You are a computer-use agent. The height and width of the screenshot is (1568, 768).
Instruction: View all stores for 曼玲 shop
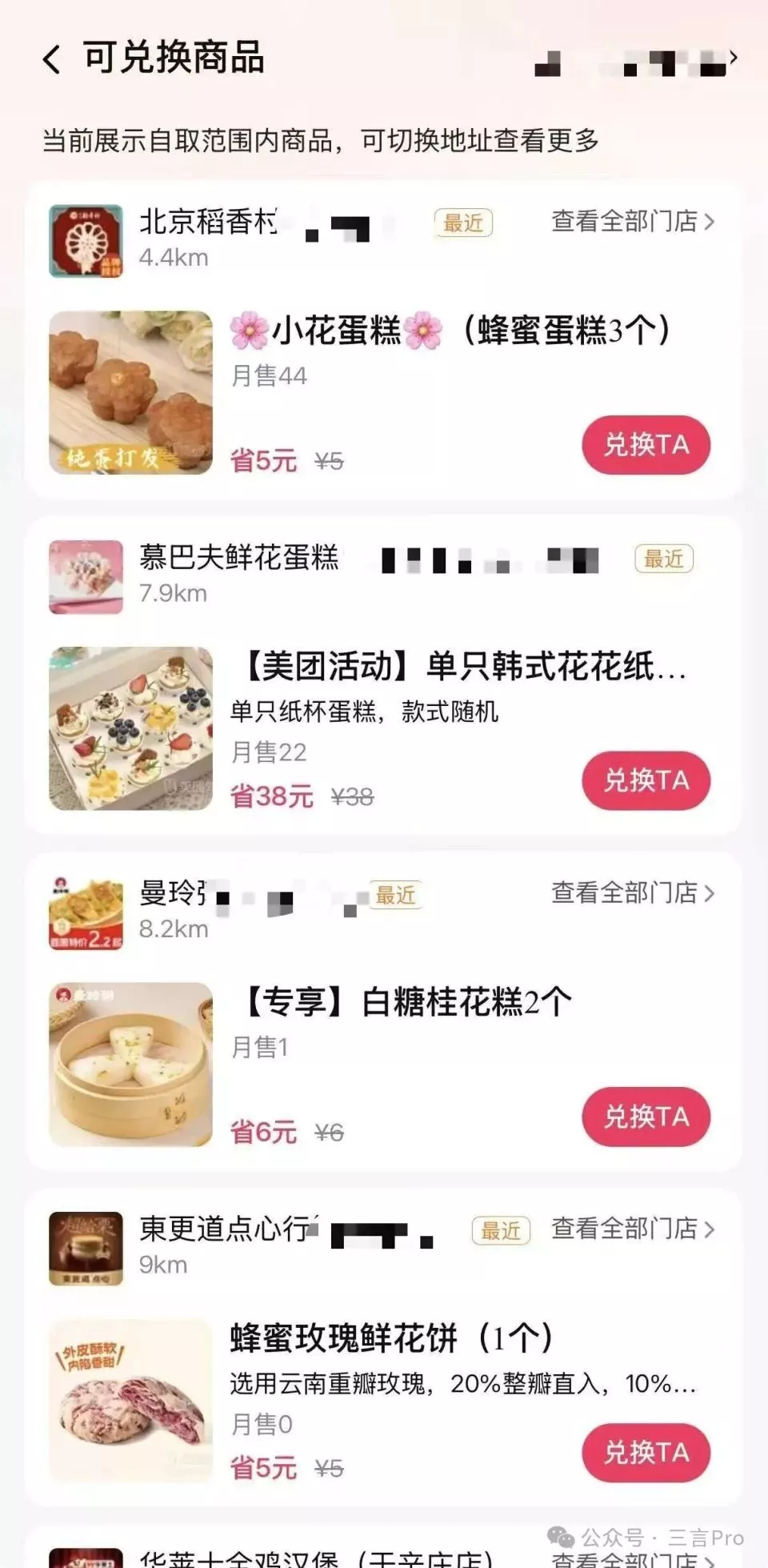[632, 892]
